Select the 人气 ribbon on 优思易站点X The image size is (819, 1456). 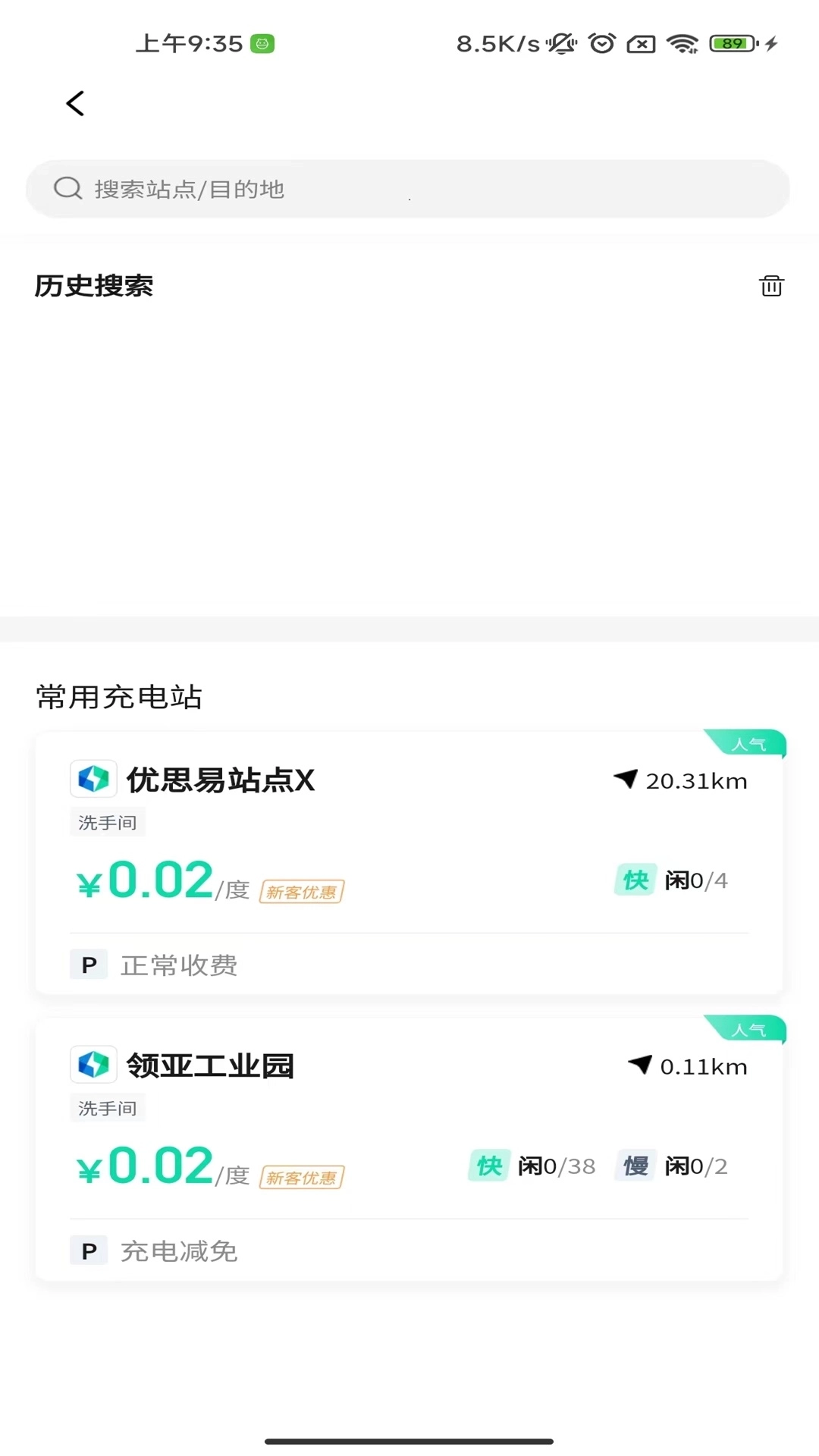click(x=748, y=744)
